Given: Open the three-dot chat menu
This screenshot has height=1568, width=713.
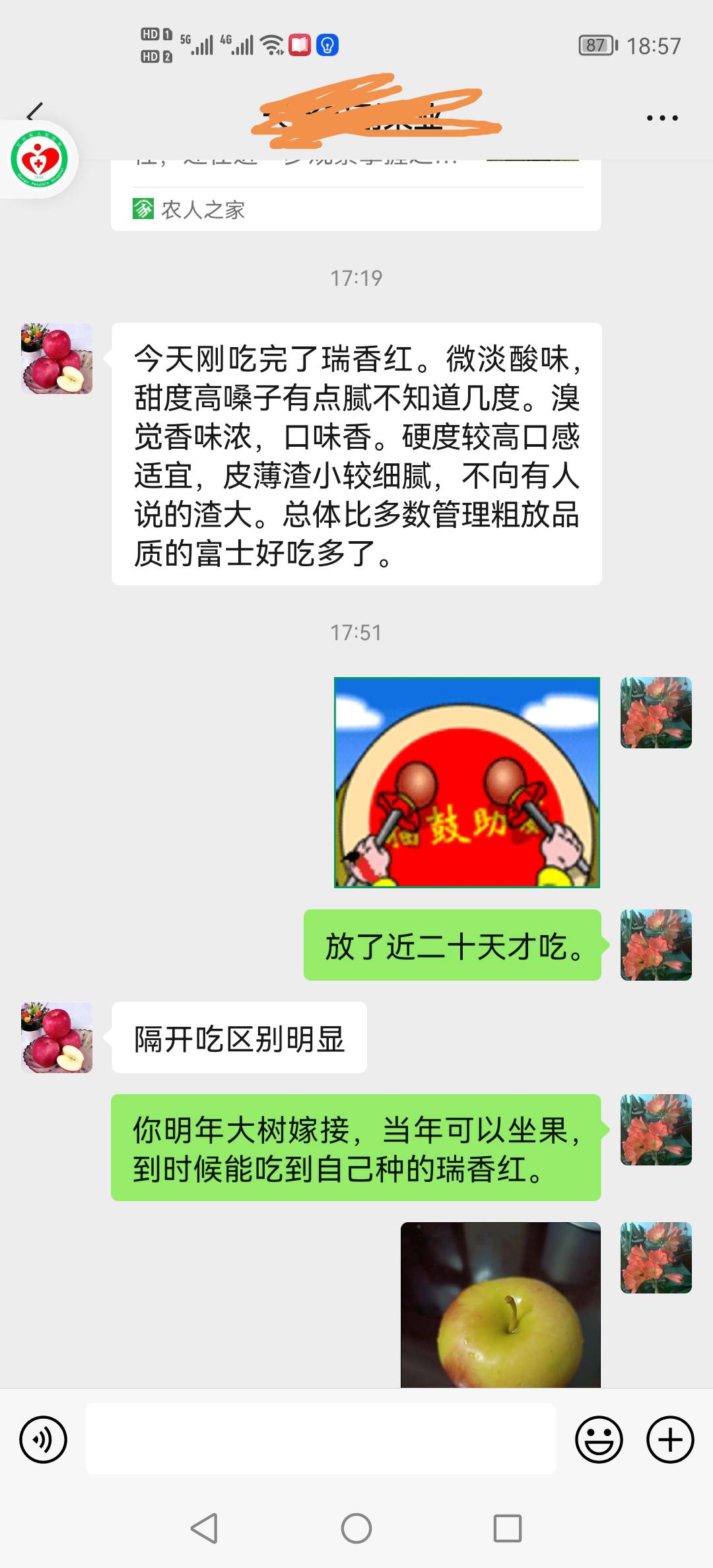Looking at the screenshot, I should click(662, 118).
